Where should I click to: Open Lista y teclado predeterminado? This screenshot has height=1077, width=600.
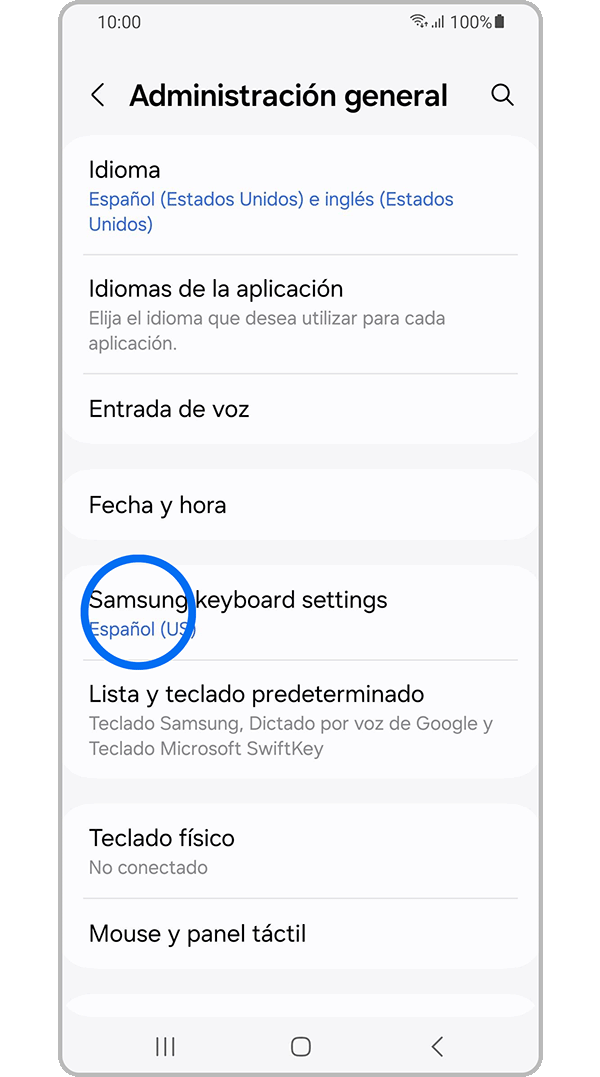300,719
